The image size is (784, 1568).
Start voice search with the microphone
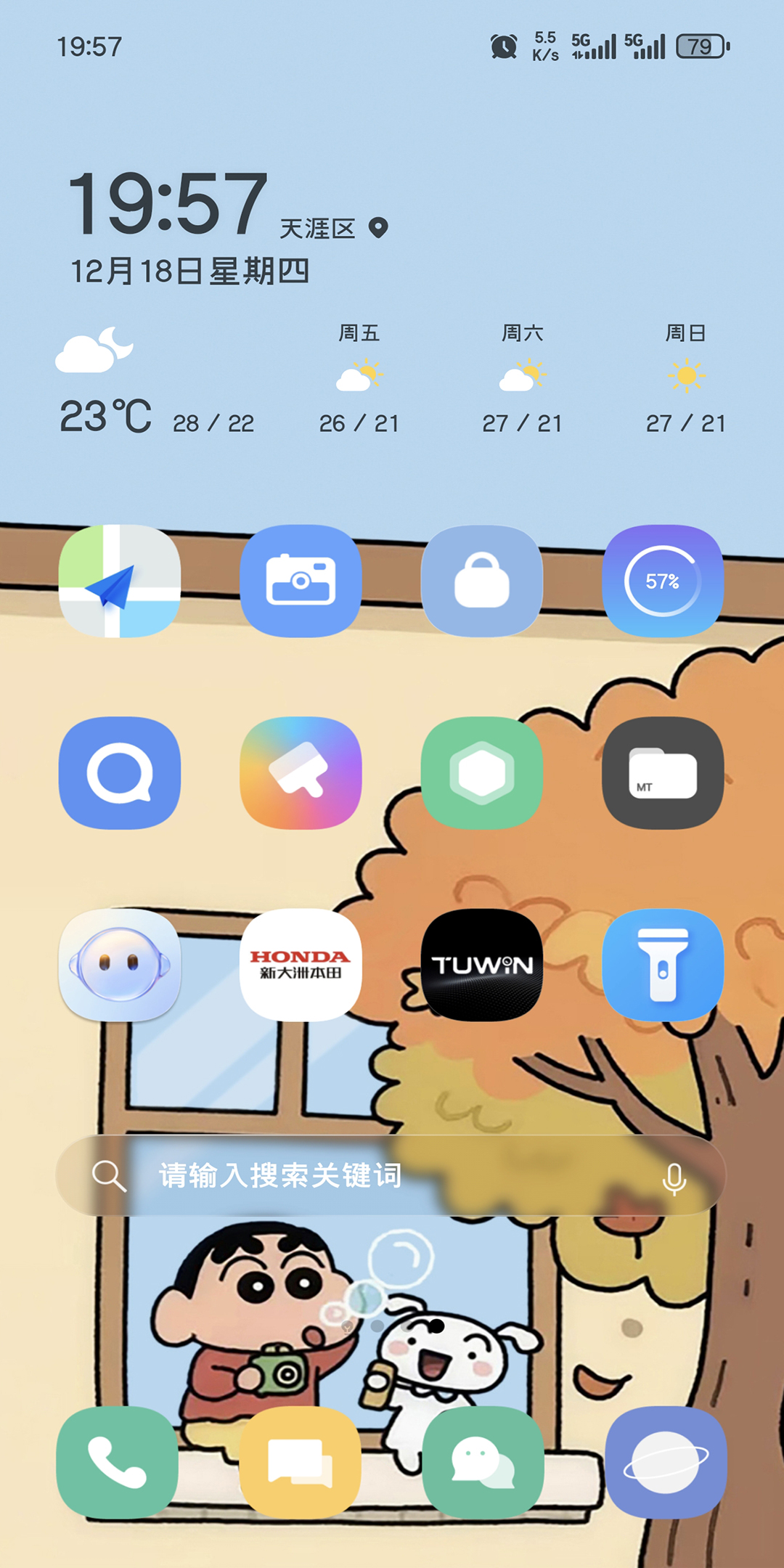[674, 1178]
